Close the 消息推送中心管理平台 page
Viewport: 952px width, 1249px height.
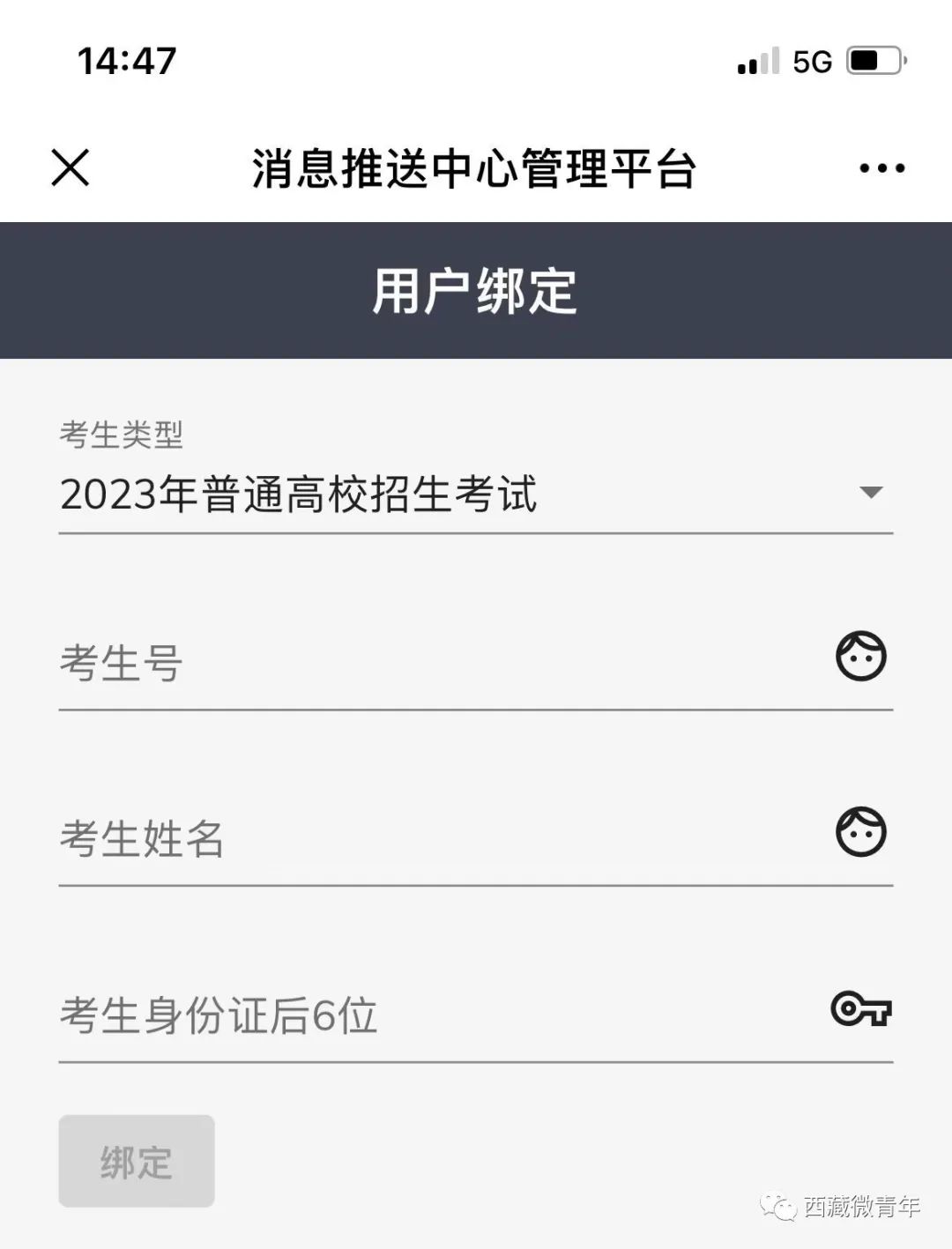coord(71,167)
